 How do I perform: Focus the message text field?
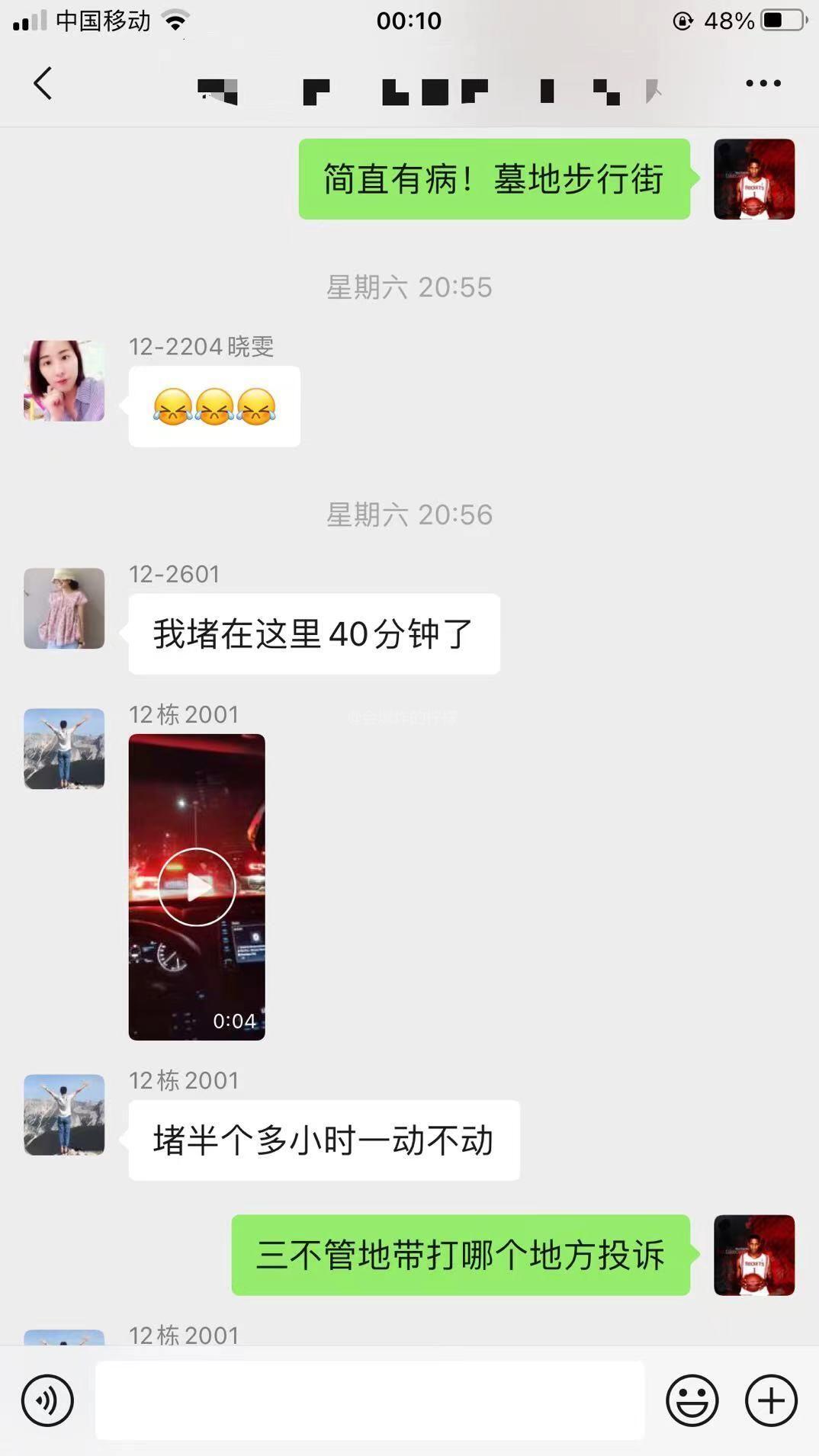click(x=370, y=1400)
